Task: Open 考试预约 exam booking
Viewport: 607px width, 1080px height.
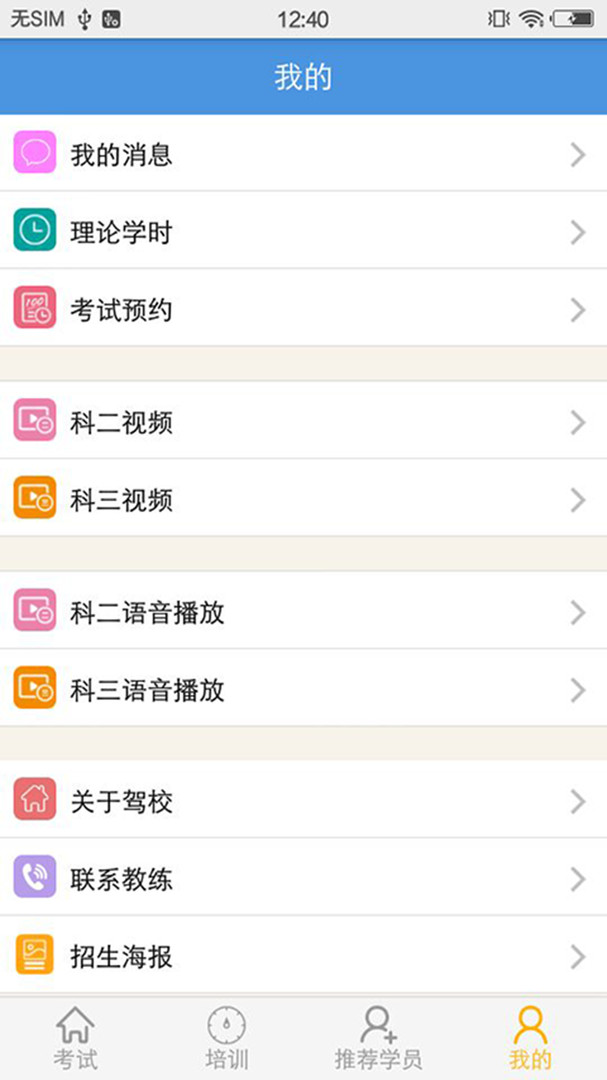Action: click(x=303, y=310)
